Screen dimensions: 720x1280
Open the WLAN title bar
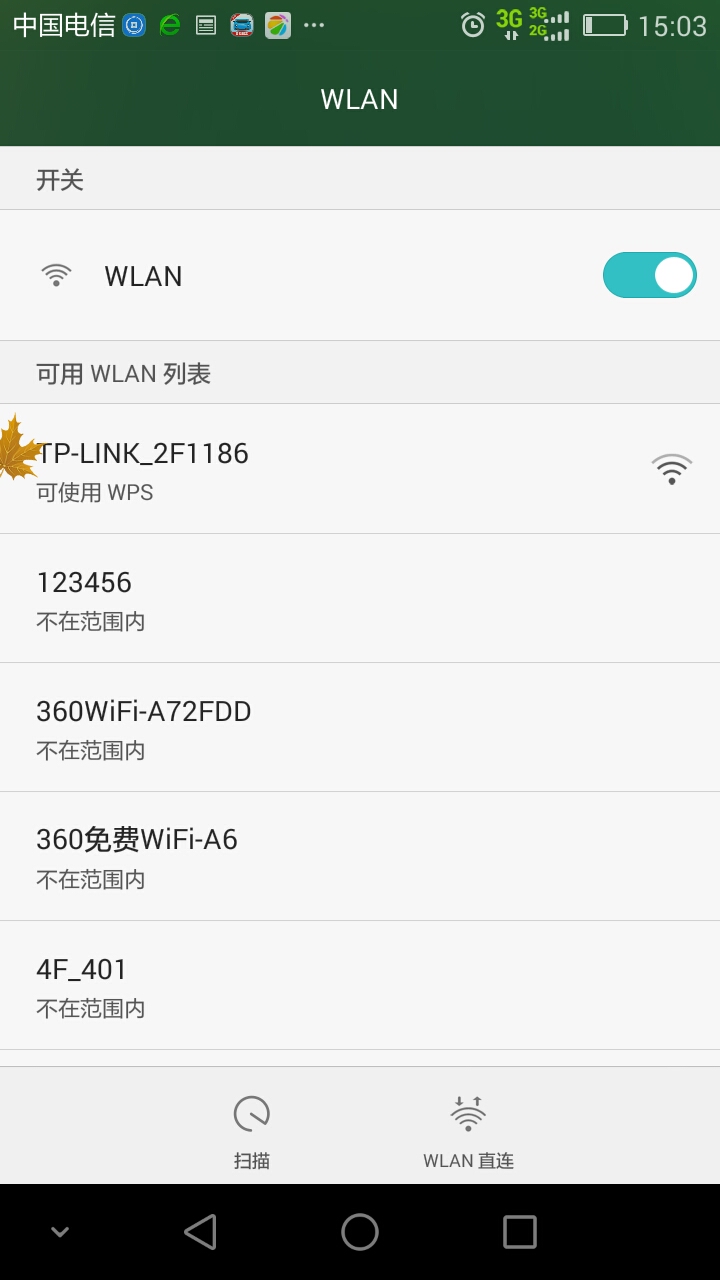[x=360, y=99]
